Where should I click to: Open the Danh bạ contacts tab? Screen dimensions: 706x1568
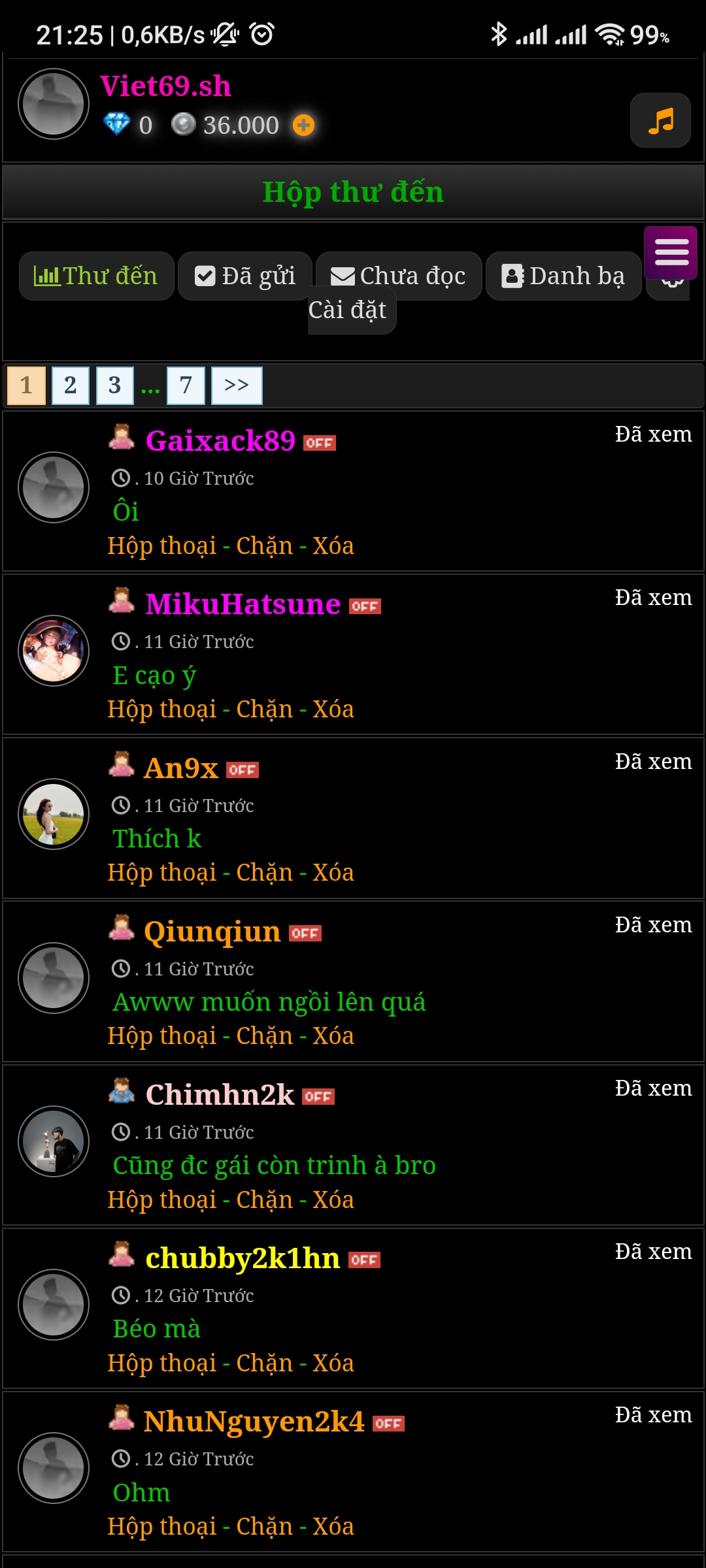[x=563, y=276]
